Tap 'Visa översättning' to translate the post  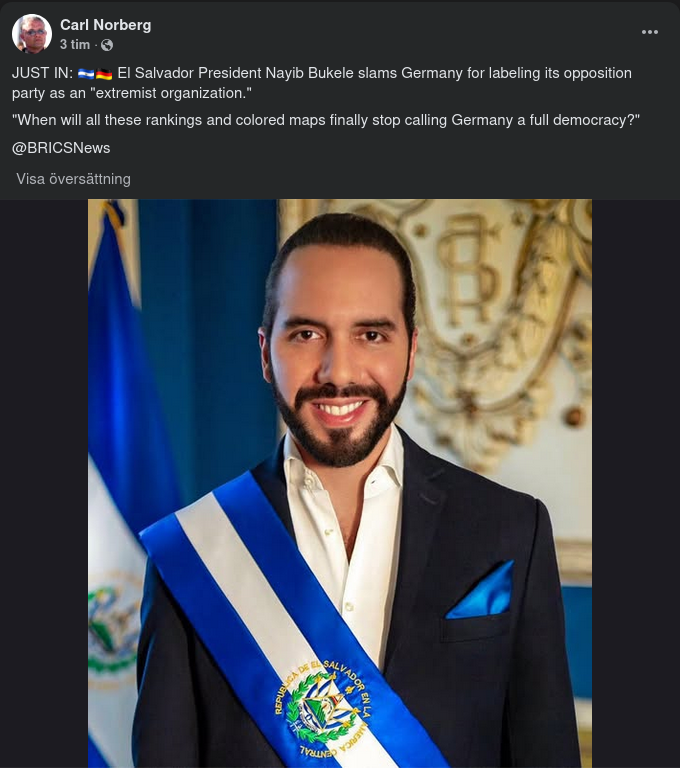pos(73,179)
